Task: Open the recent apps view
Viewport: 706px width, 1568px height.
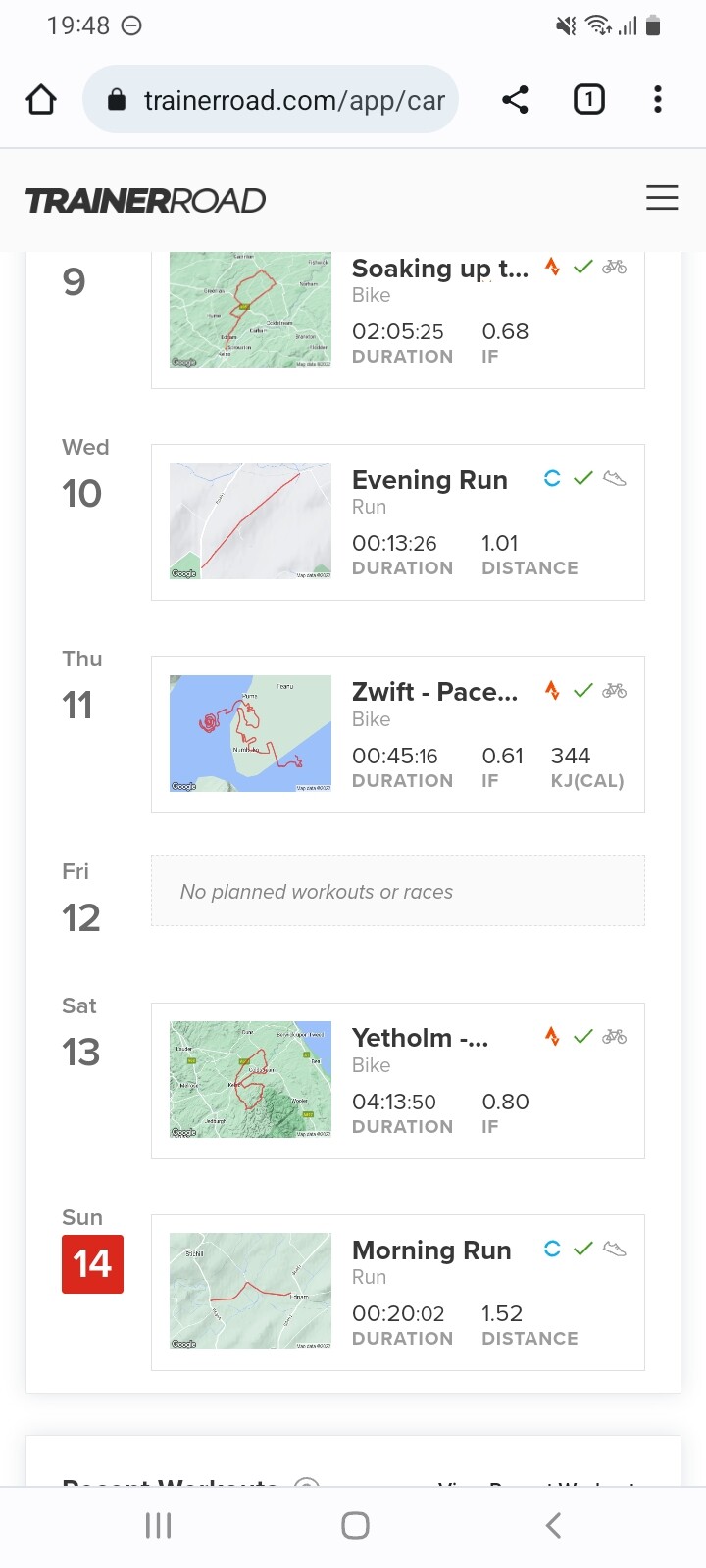Action: click(158, 1525)
